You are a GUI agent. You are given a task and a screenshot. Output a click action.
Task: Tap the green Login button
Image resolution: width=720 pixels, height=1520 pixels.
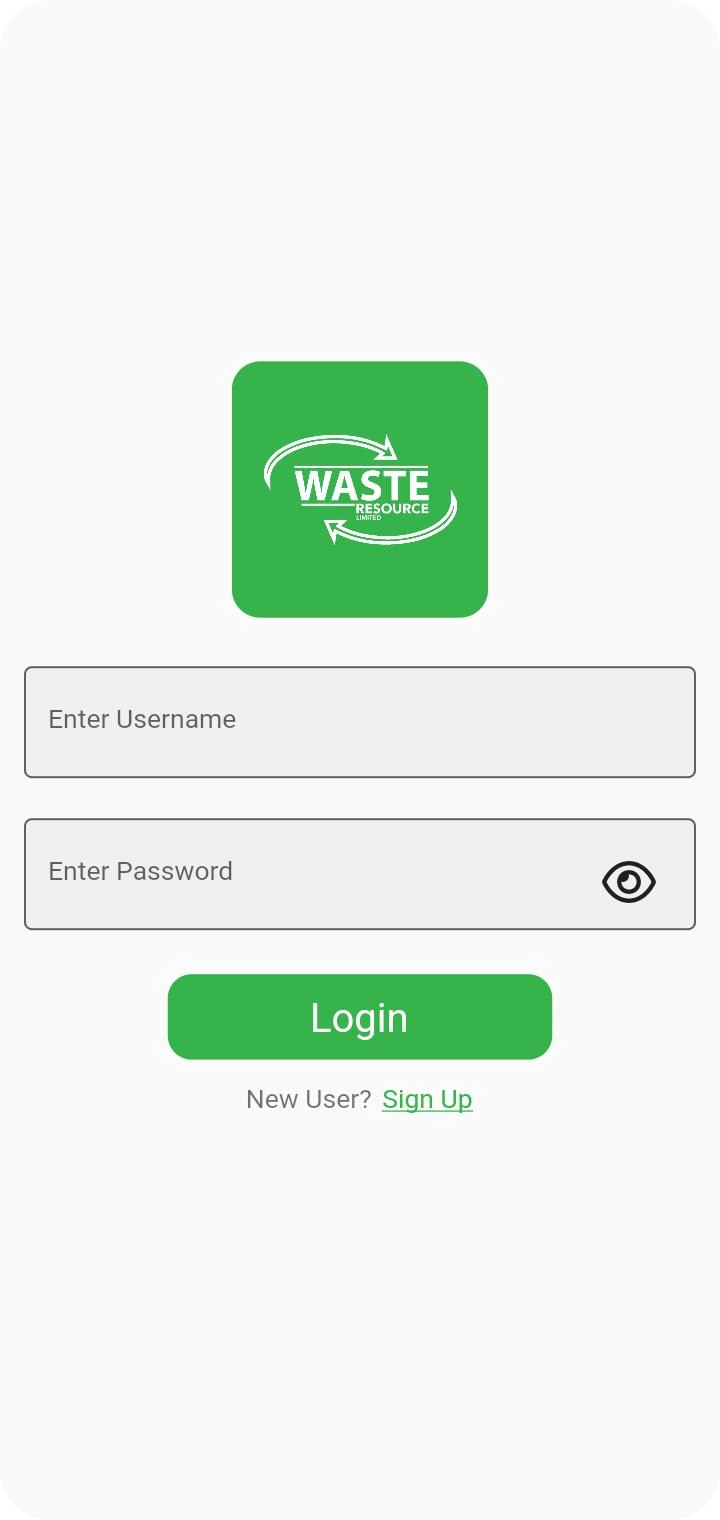[359, 1017]
